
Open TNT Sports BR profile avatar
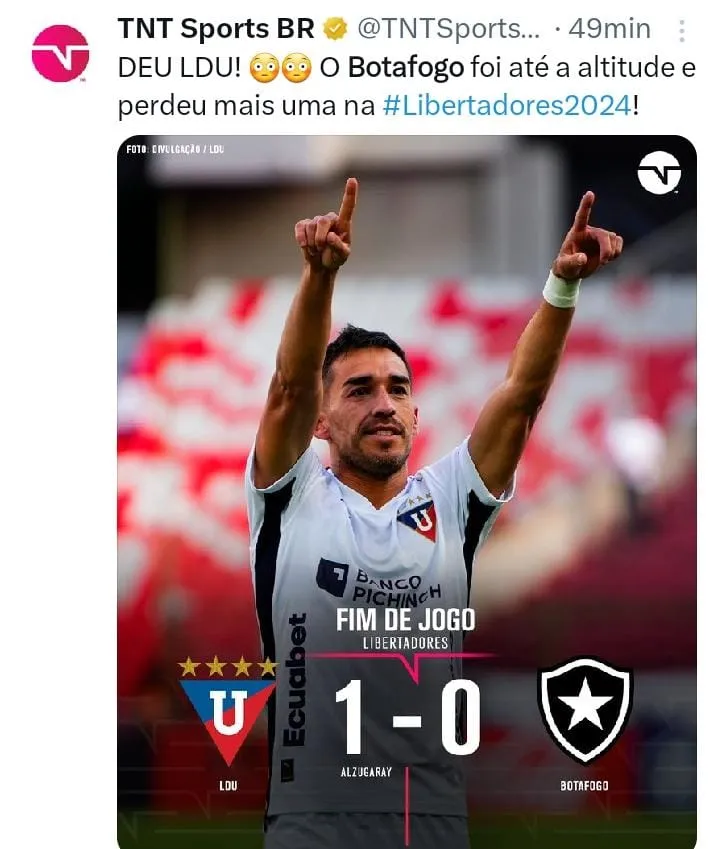[60, 53]
